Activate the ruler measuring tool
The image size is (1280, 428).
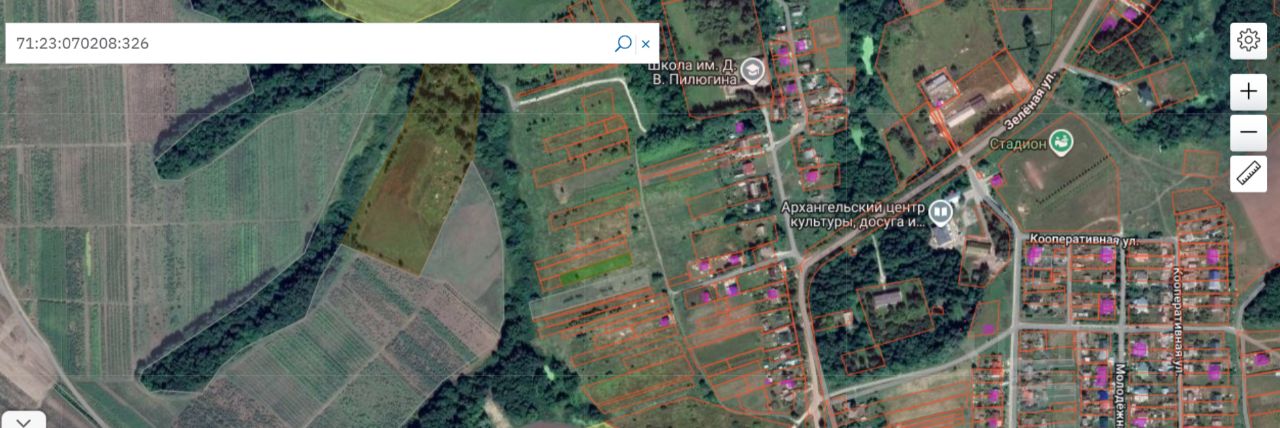[x=1248, y=174]
